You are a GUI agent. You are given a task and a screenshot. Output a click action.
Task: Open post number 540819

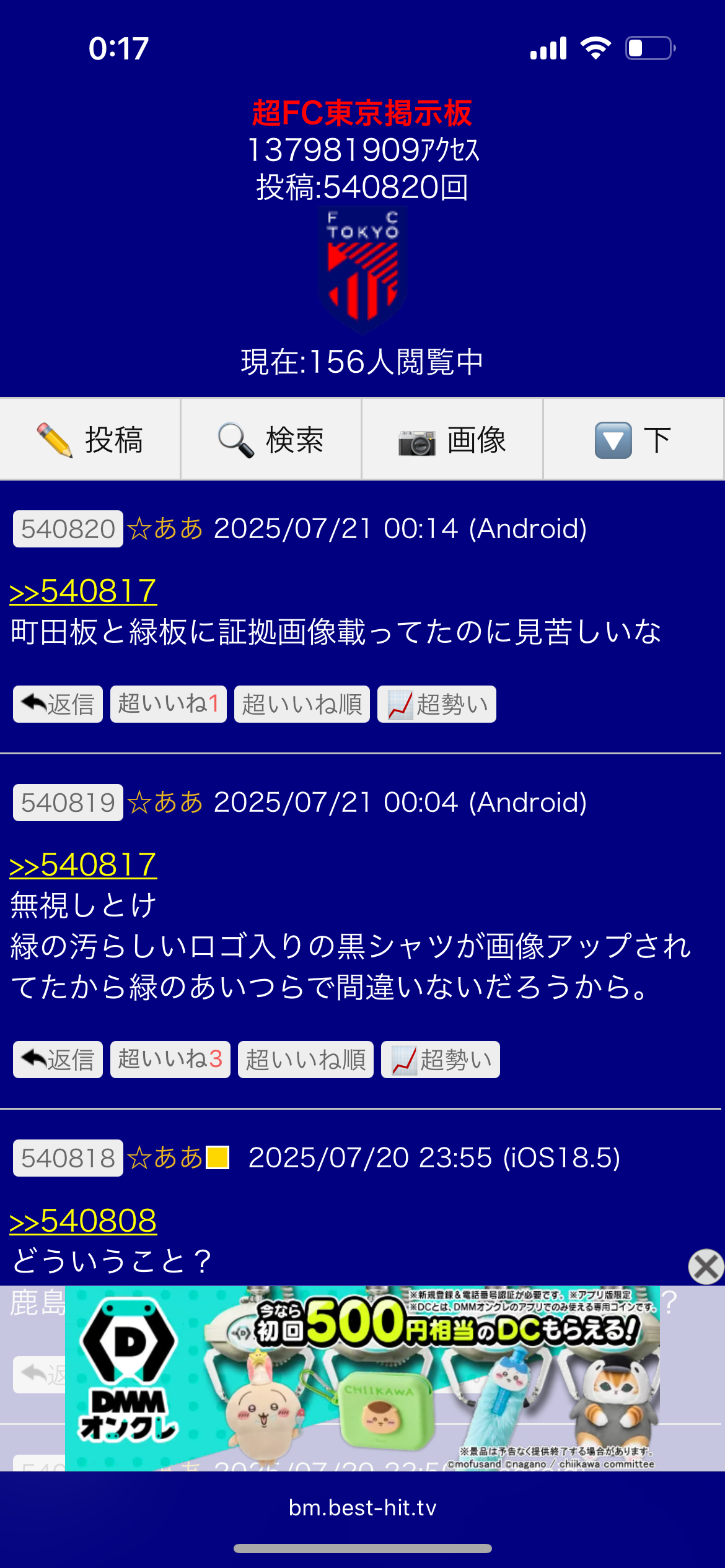[x=68, y=803]
